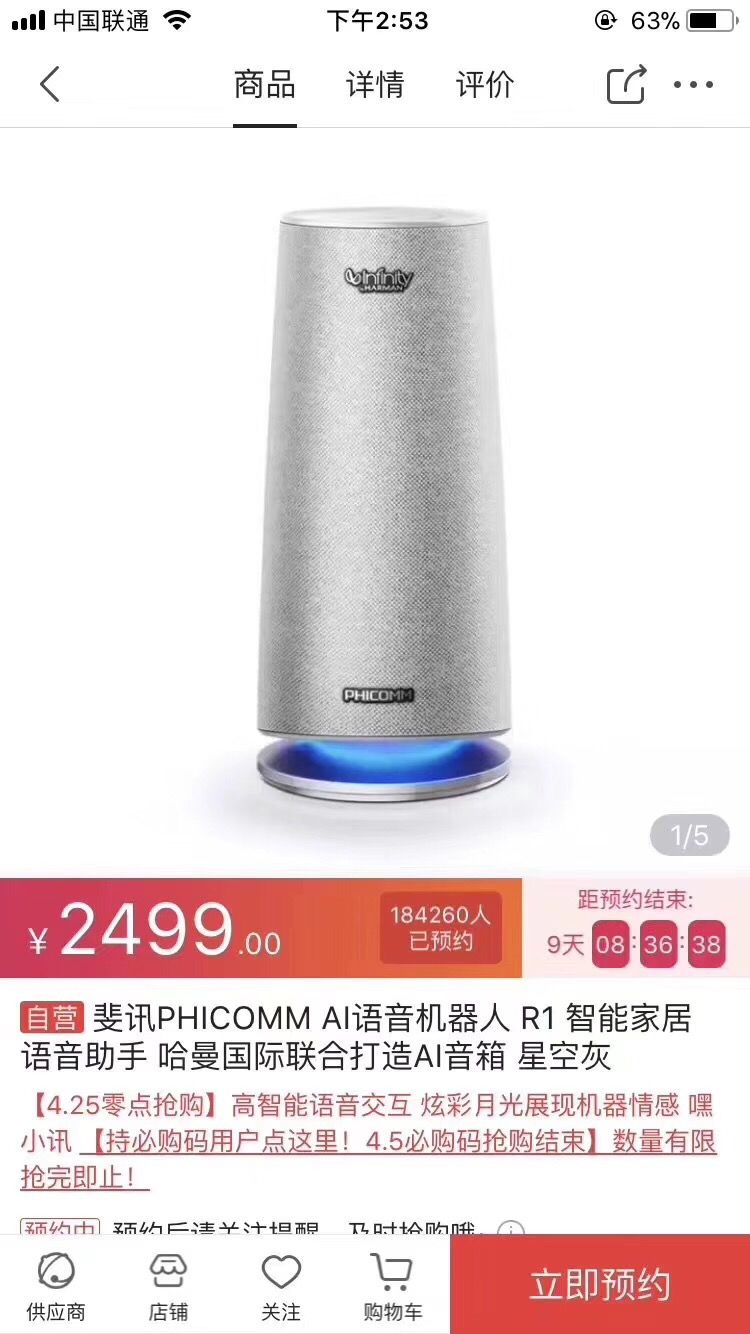Go back using the top-left arrow
The height and width of the screenshot is (1334, 750).
click(x=50, y=85)
